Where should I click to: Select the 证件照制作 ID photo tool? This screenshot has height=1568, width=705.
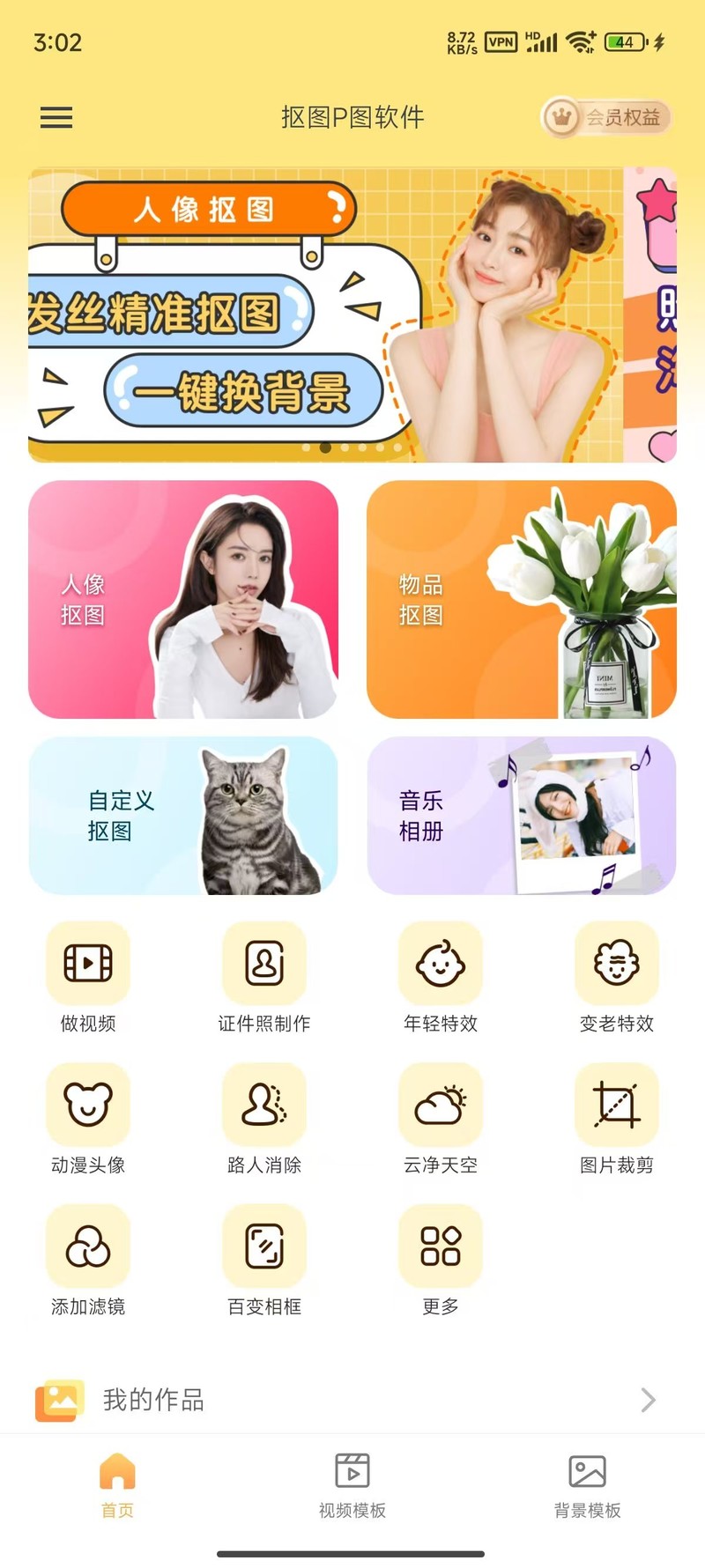(x=264, y=978)
